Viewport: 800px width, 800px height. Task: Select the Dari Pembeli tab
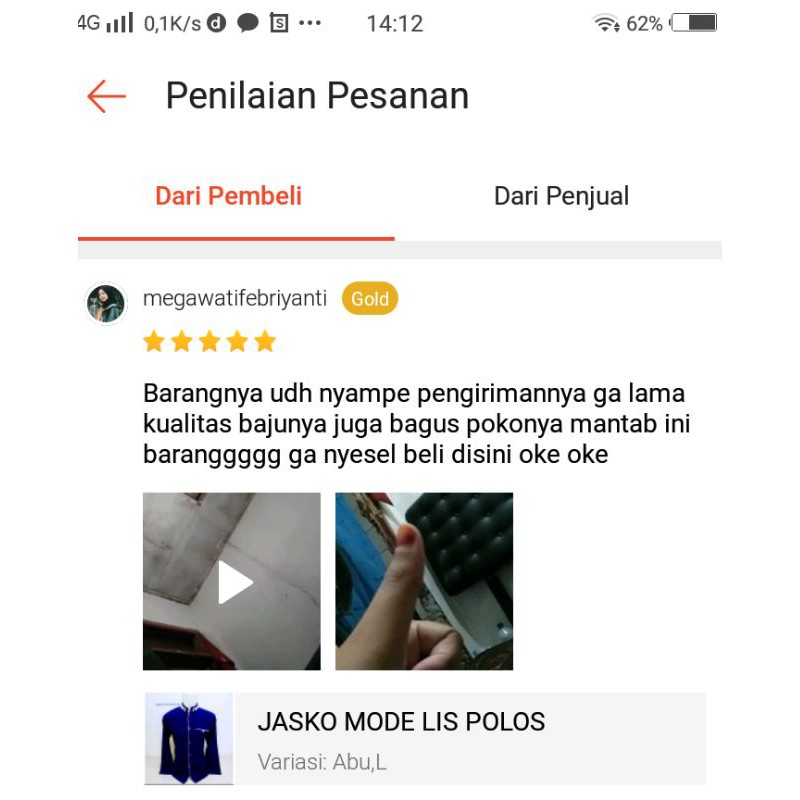coord(228,196)
